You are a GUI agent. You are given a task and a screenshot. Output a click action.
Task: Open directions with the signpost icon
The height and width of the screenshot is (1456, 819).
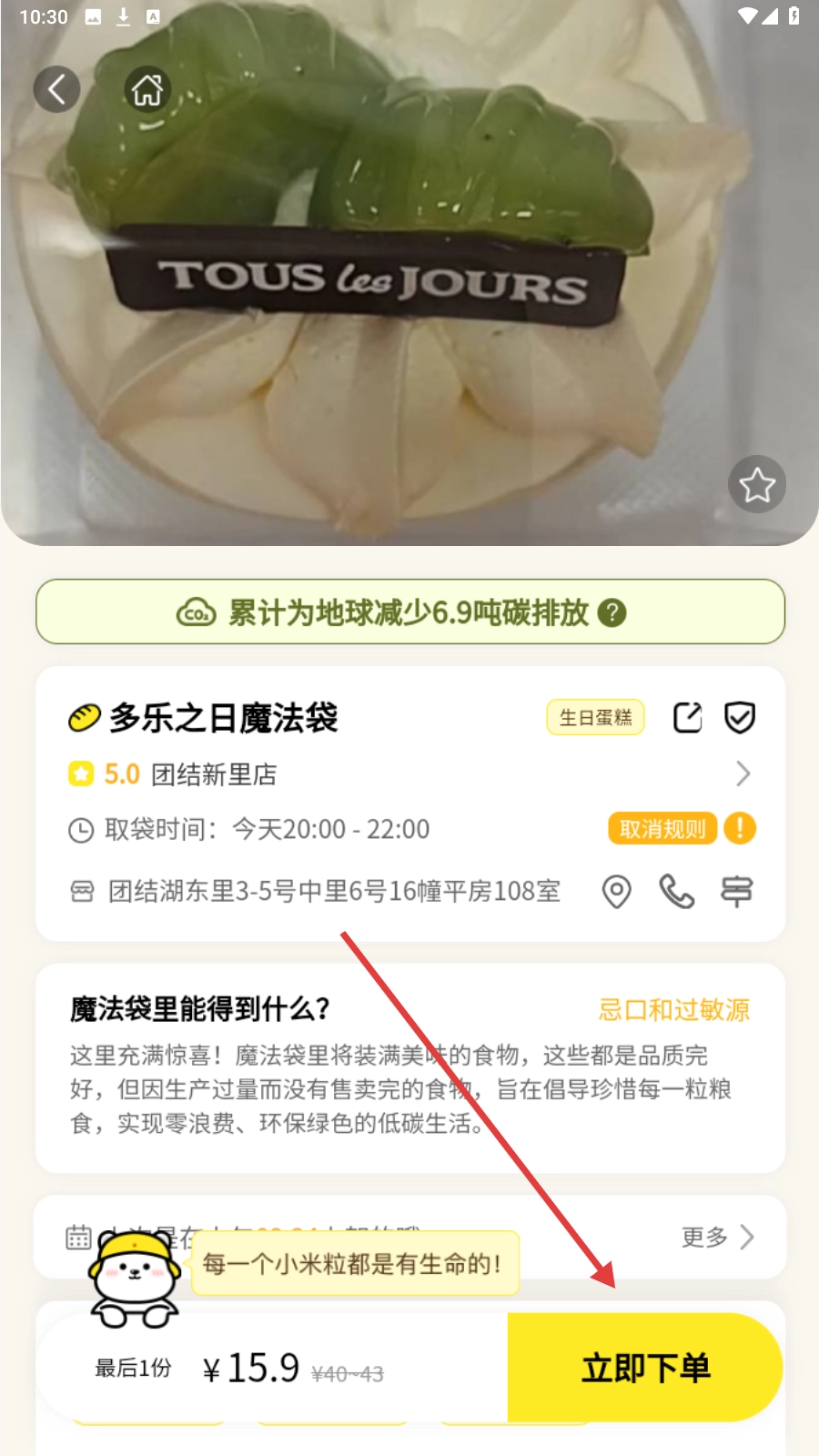pyautogui.click(x=736, y=892)
